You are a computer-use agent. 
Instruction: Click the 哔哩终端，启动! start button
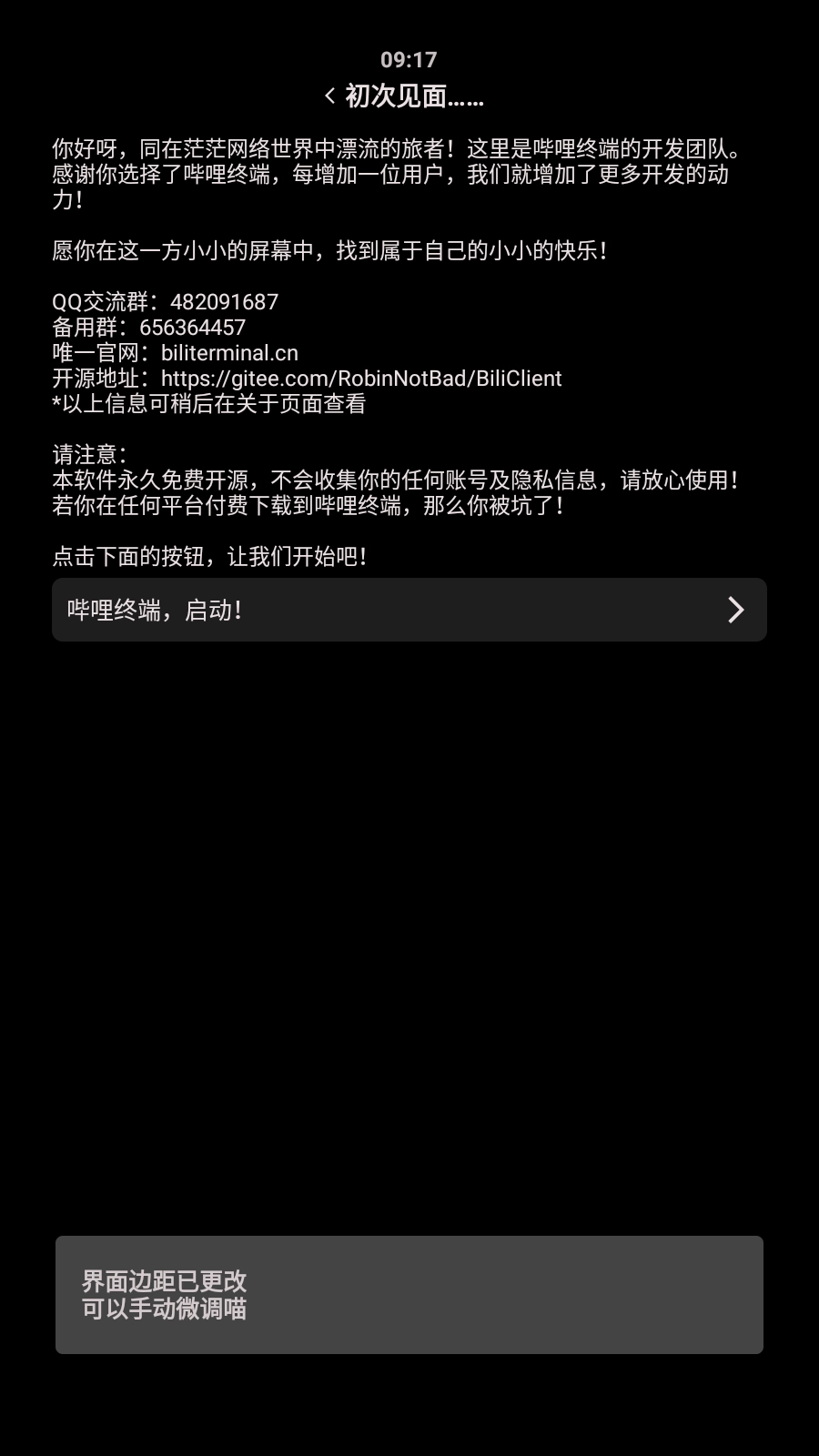coord(409,610)
